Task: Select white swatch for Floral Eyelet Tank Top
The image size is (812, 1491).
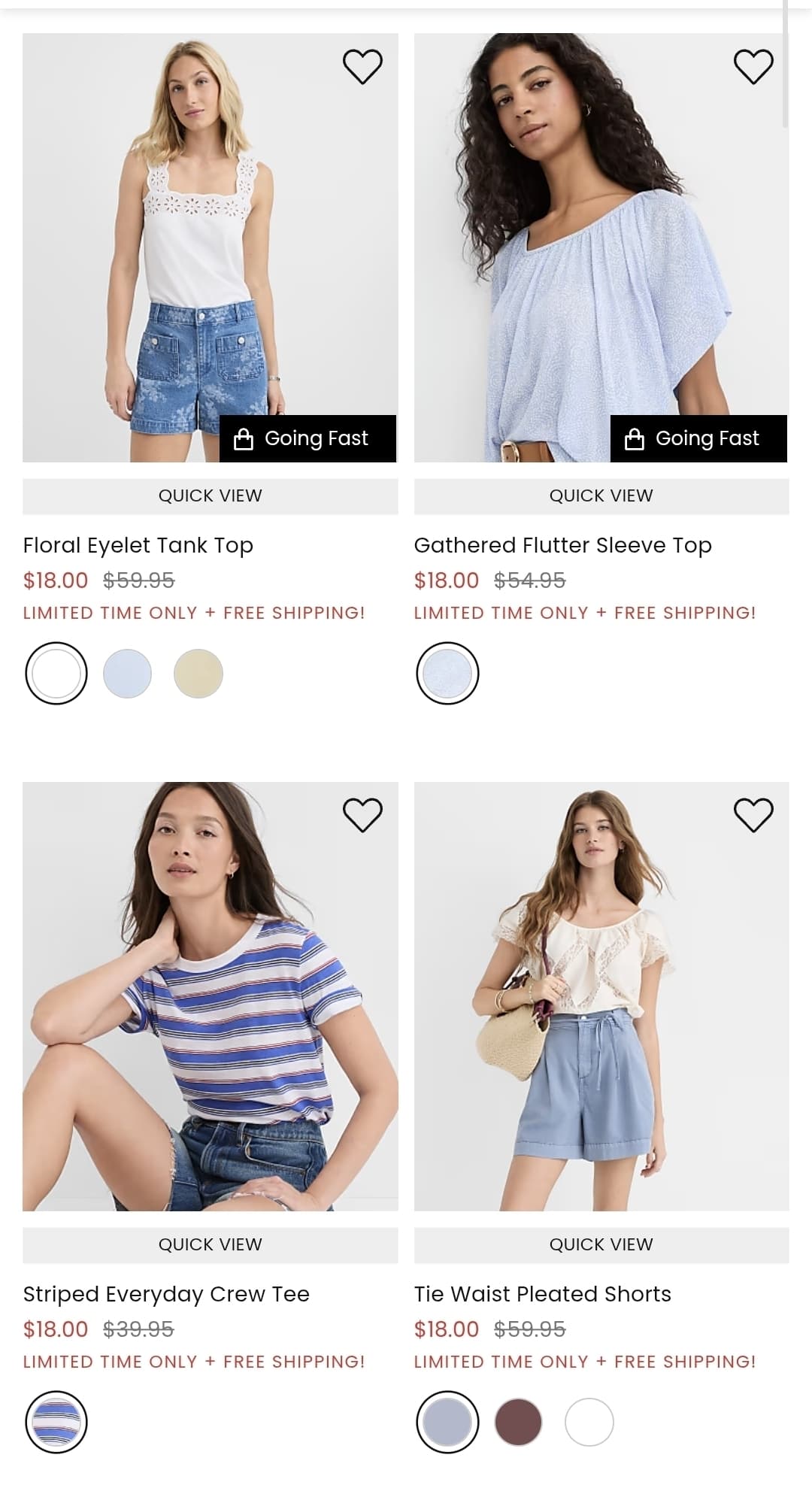Action: (x=56, y=674)
